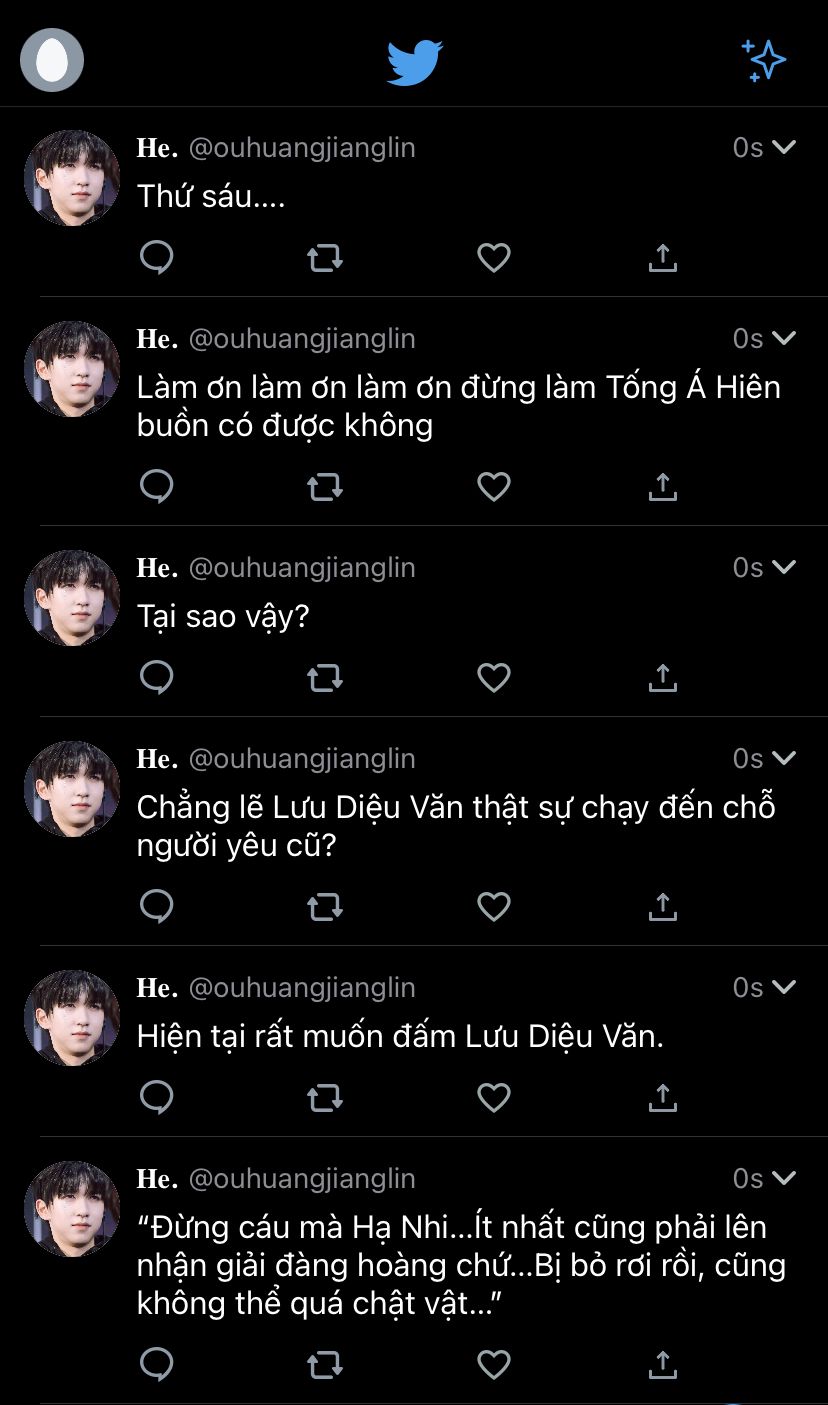The height and width of the screenshot is (1405, 828).
Task: Reply to the "Tại sao vậy?" tweet
Action: click(x=157, y=678)
